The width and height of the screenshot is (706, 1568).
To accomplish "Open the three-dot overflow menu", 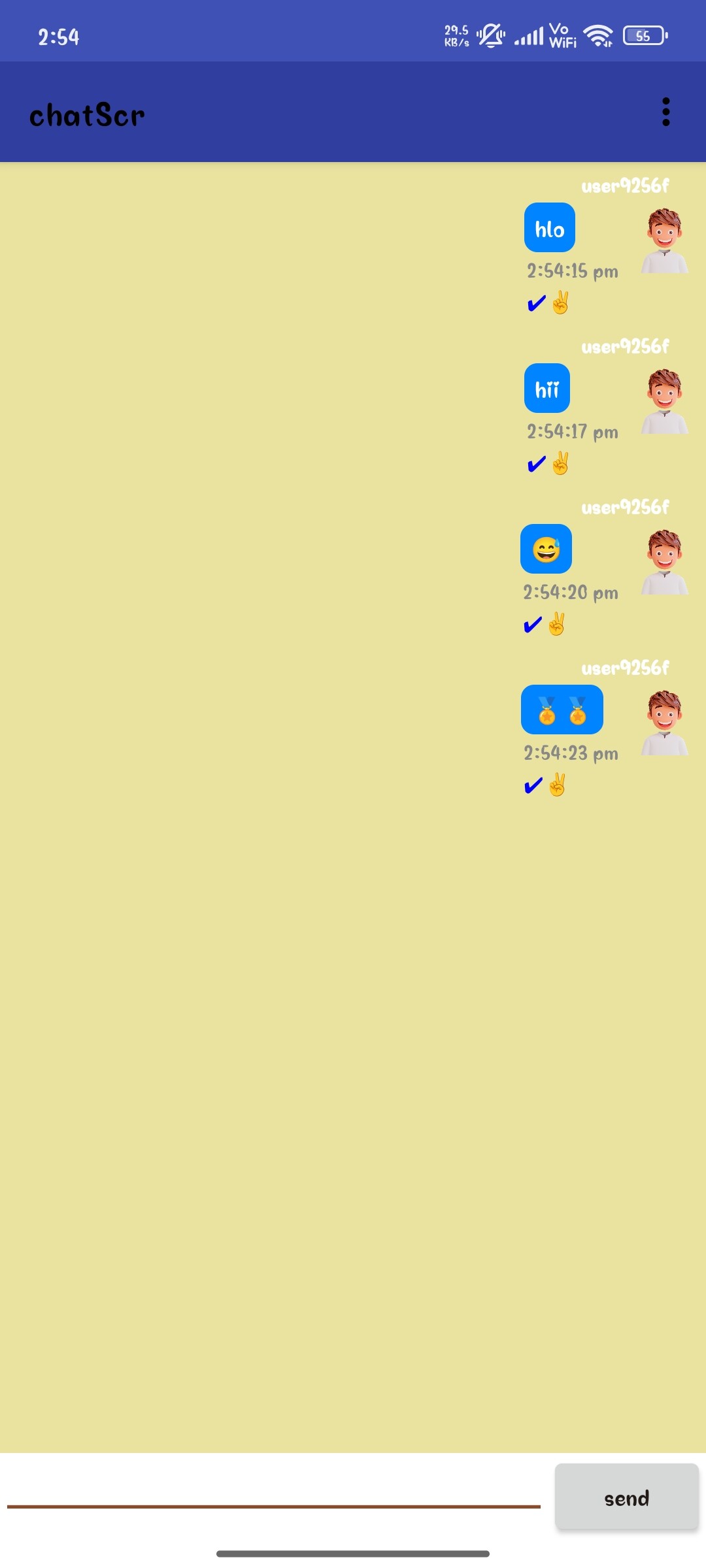I will point(665,112).
